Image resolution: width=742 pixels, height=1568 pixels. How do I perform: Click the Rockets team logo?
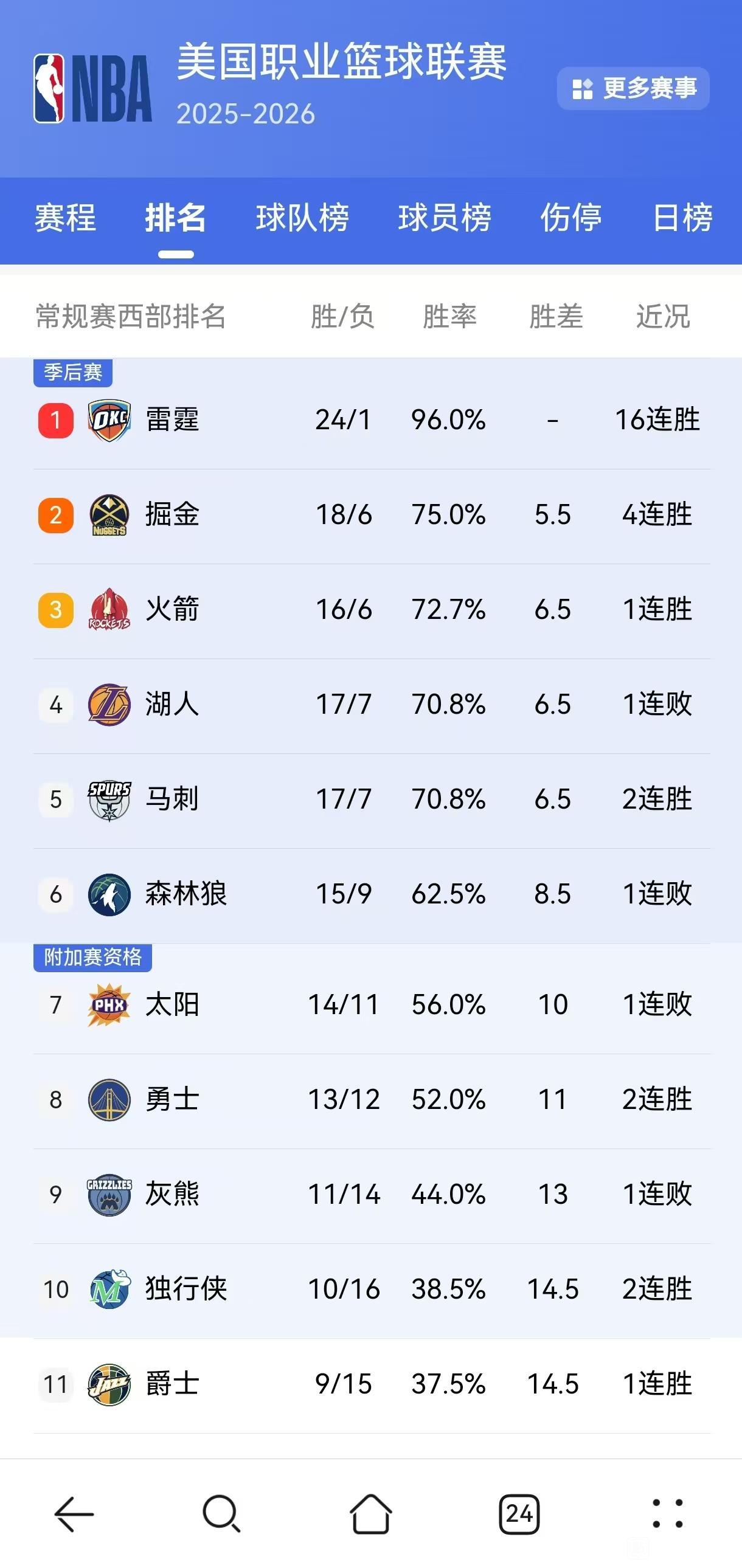tap(108, 609)
